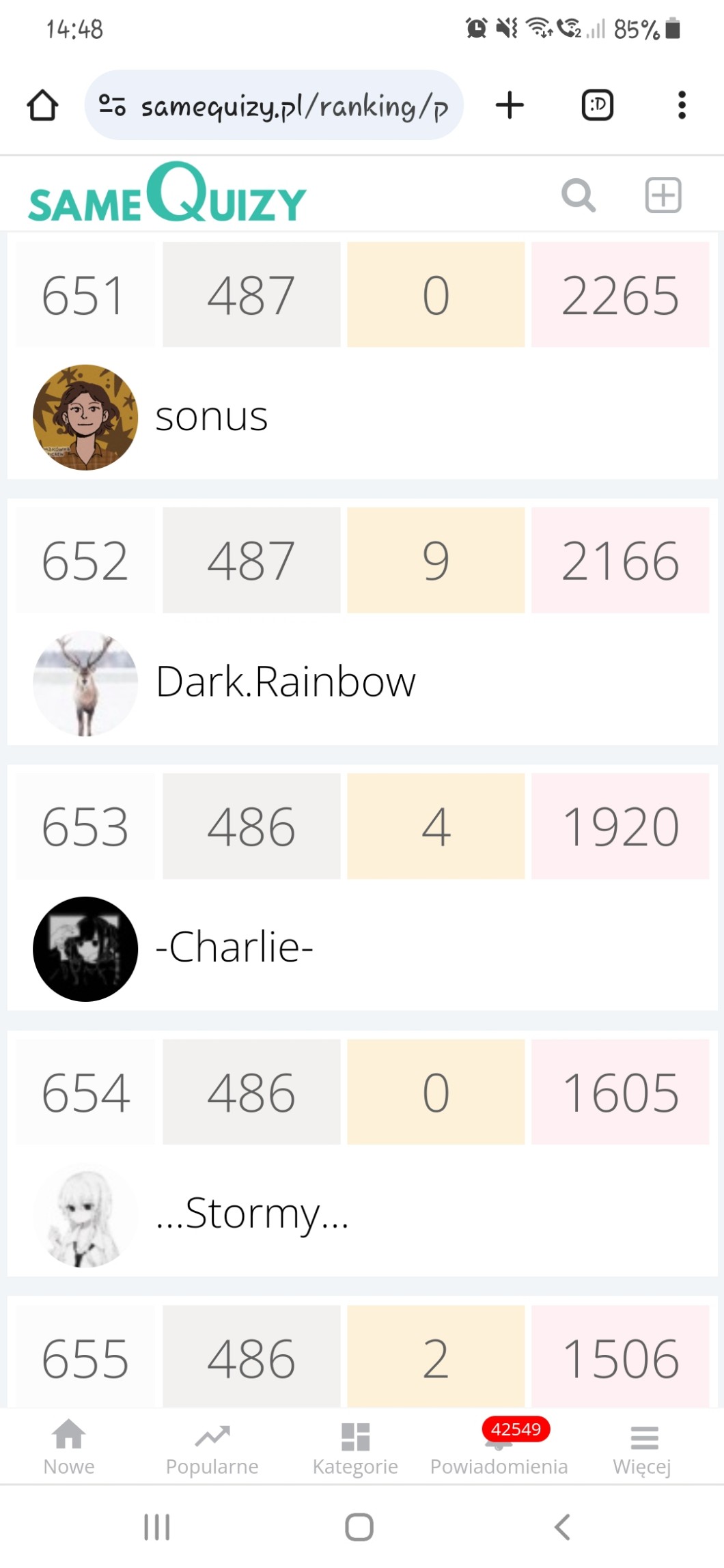View -Charlie- profile
This screenshot has height=1568, width=724.
coord(234,947)
